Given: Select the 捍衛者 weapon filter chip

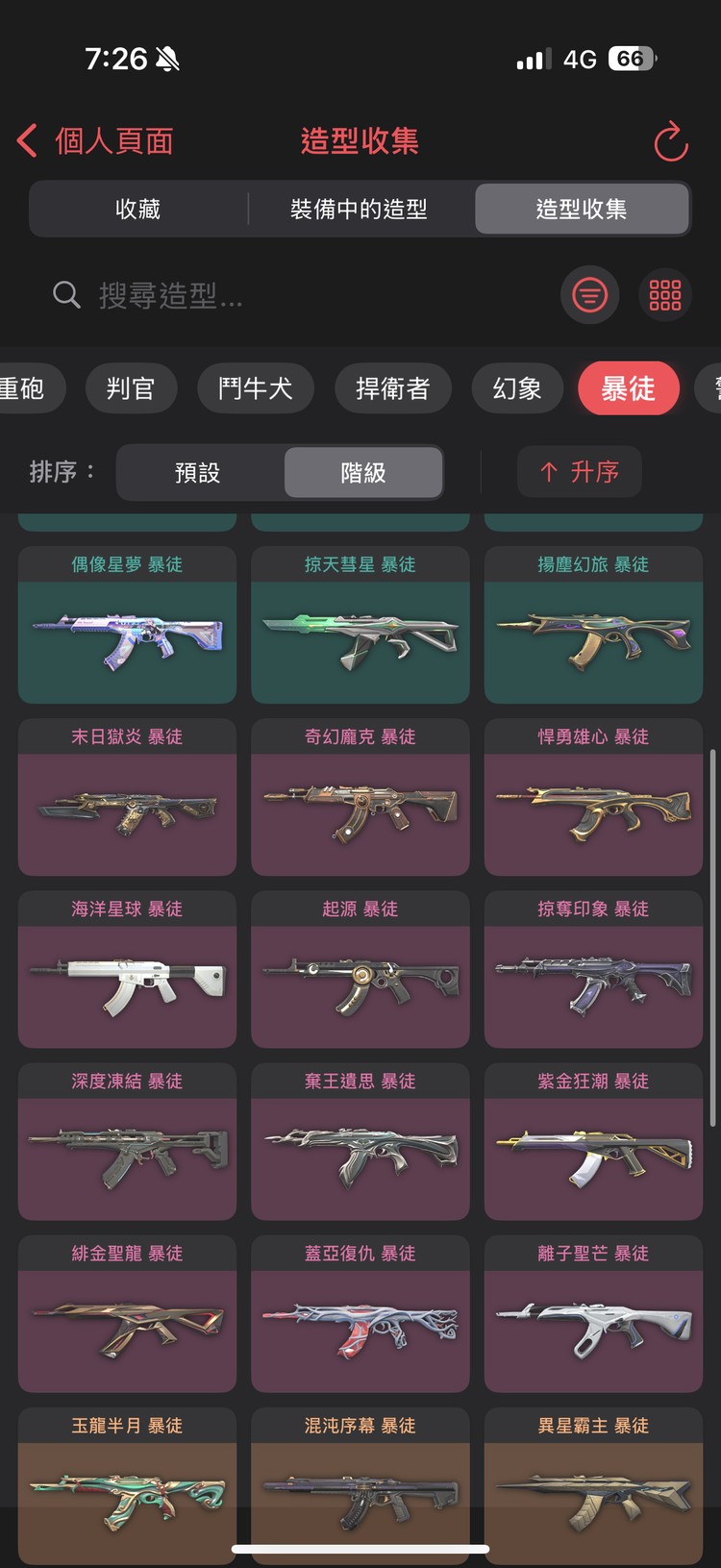Looking at the screenshot, I should (393, 388).
